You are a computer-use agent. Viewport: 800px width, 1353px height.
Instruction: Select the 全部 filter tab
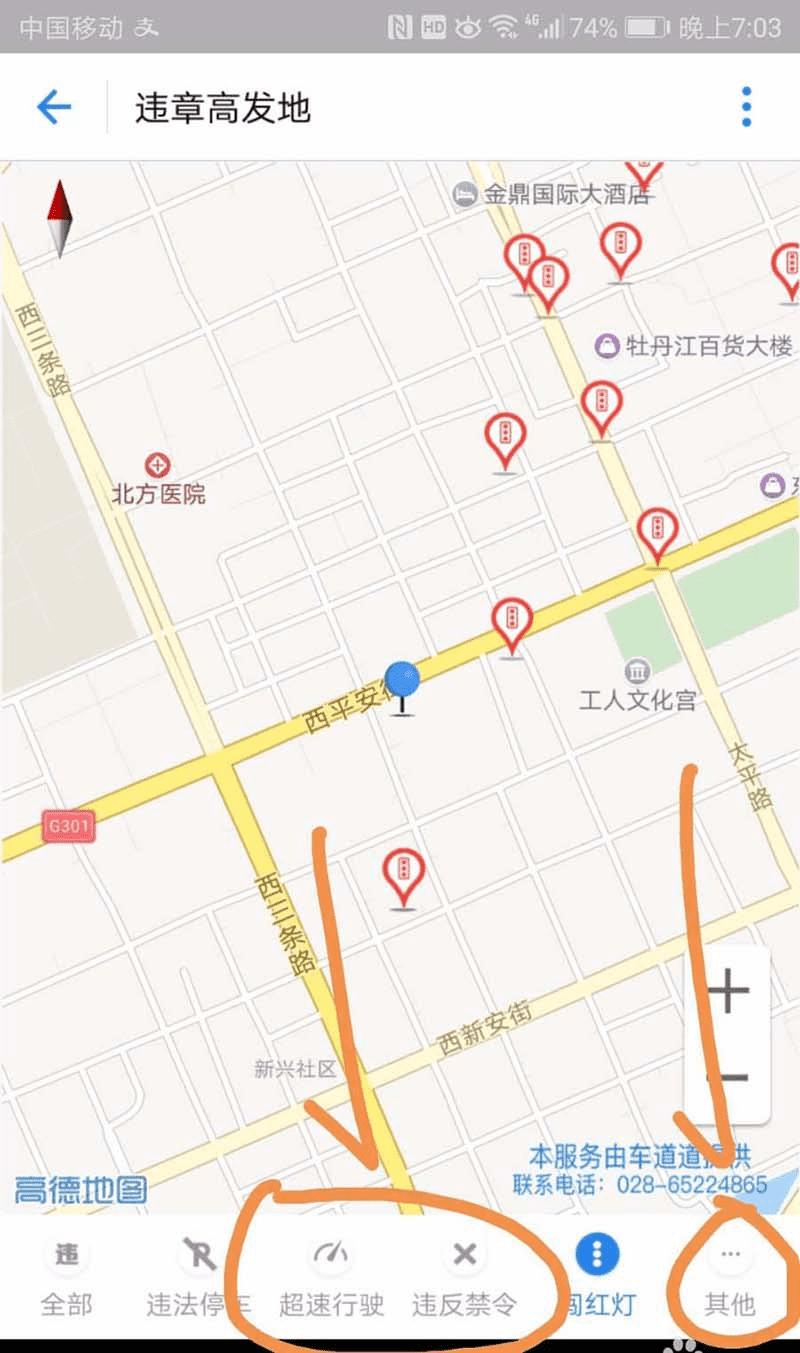(x=66, y=1278)
